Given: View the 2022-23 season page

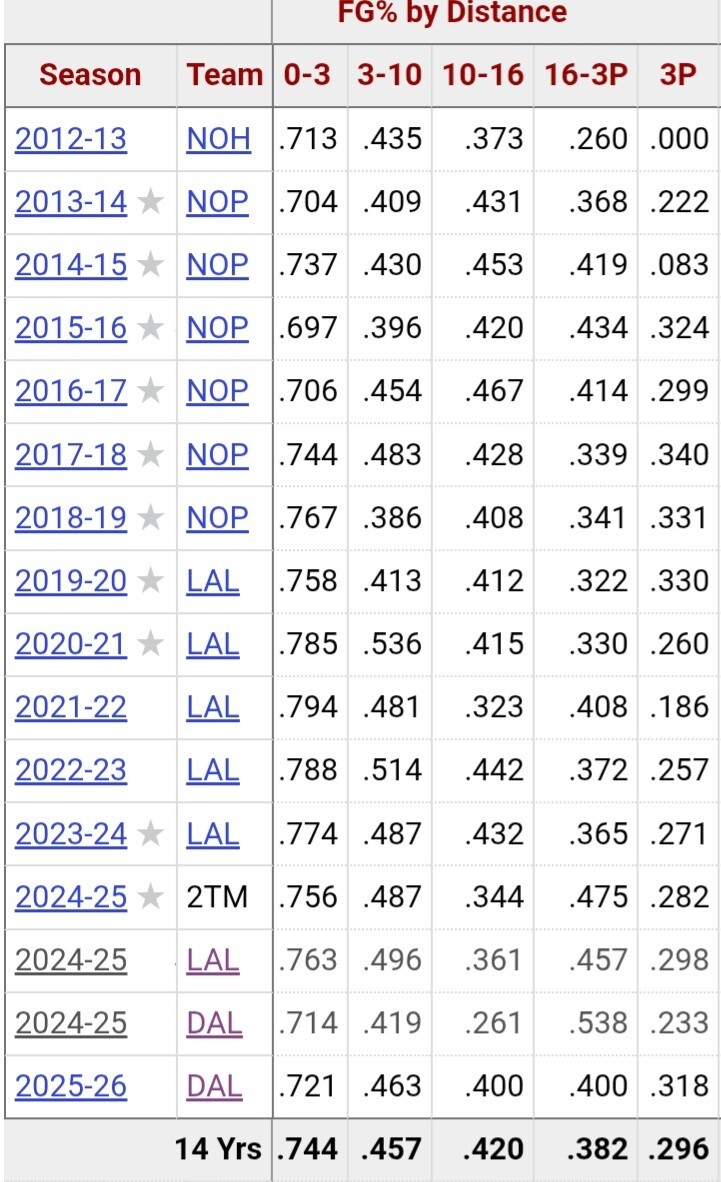Looking at the screenshot, I should (71, 770).
